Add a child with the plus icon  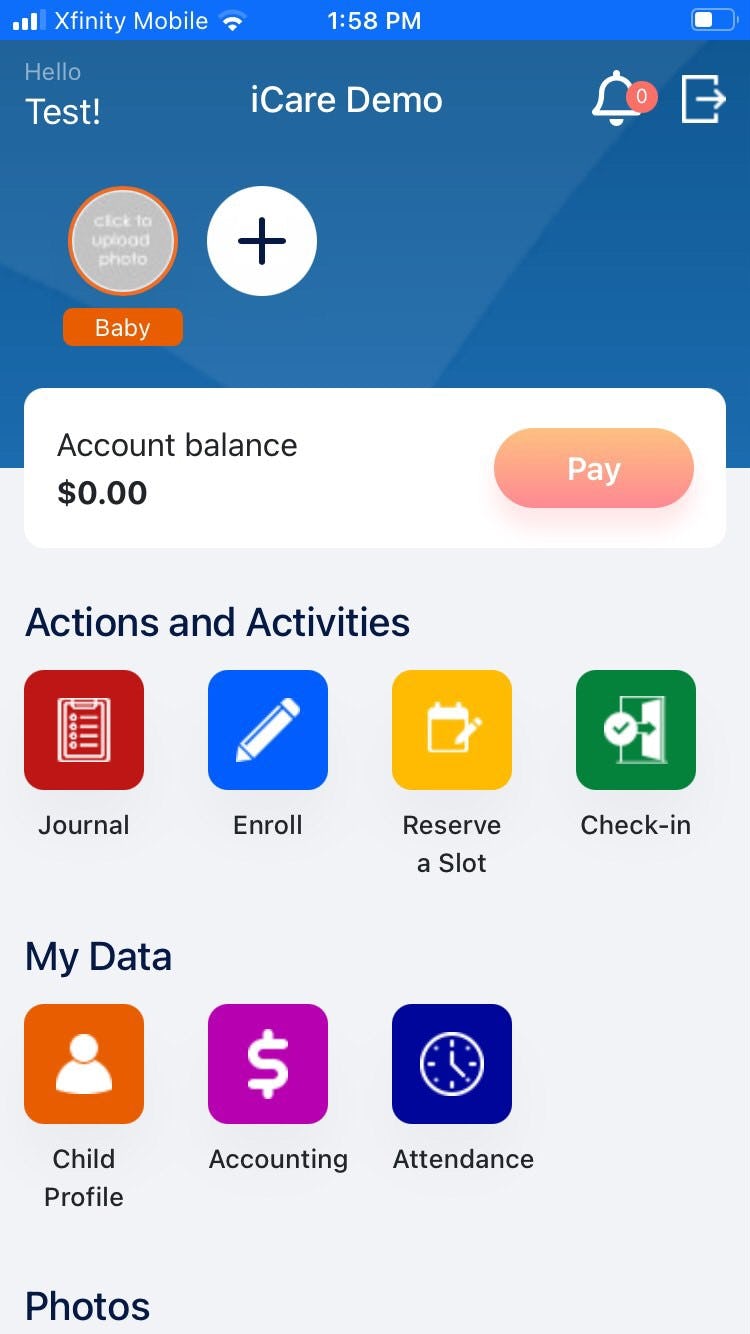coord(261,241)
